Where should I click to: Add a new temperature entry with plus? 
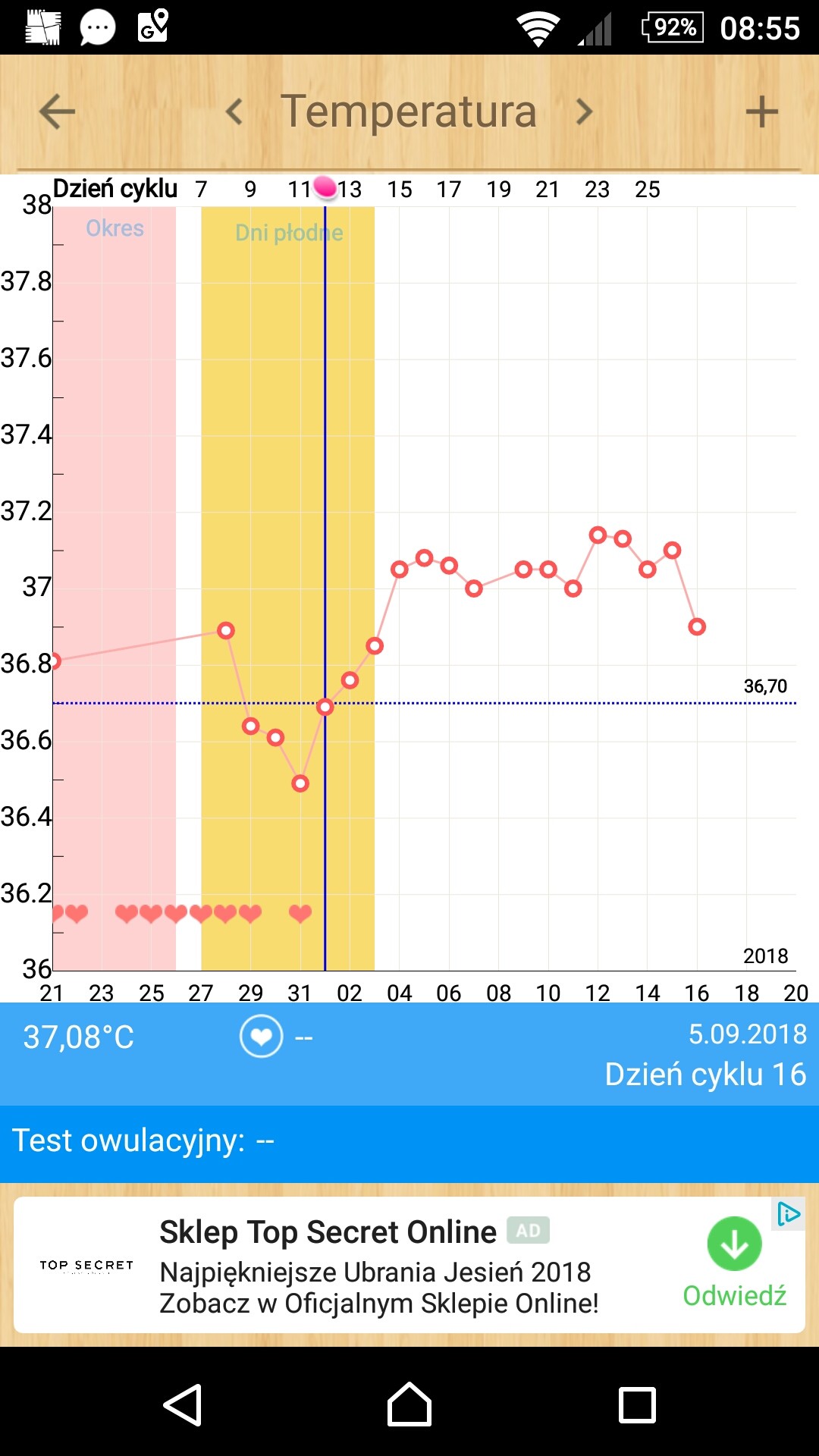[761, 112]
